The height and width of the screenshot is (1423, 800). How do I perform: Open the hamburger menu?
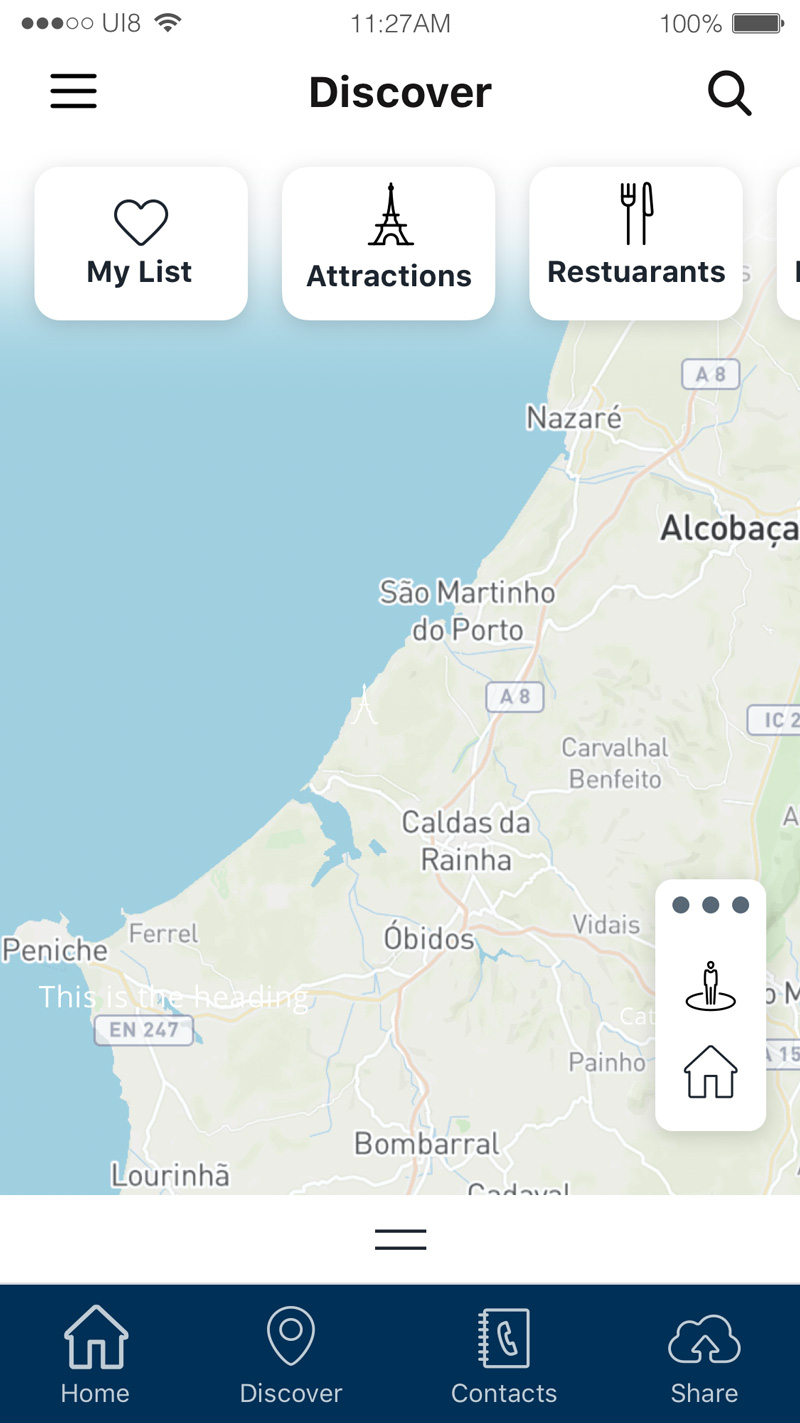coord(74,91)
